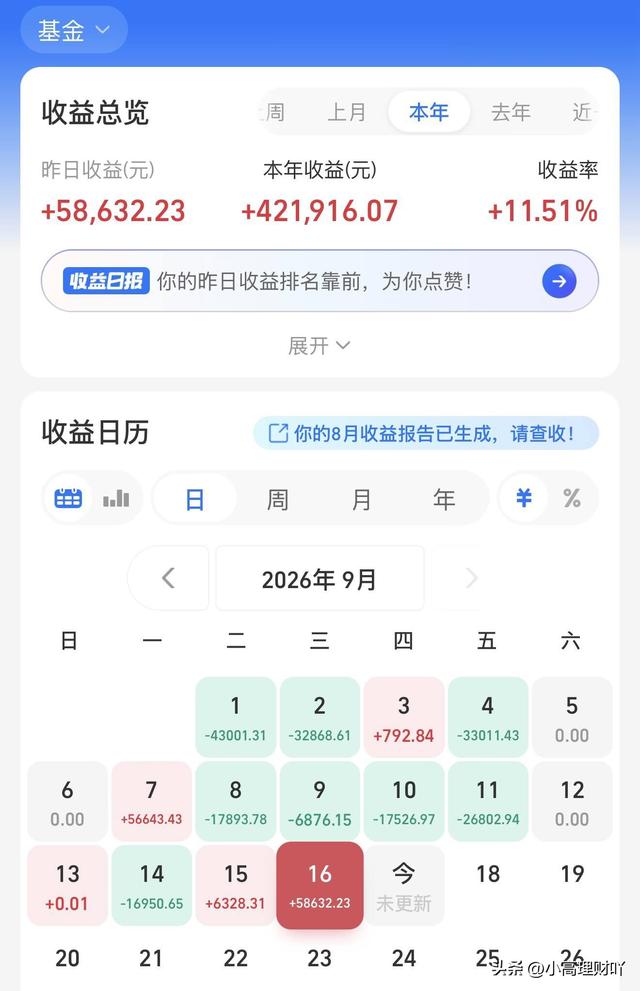Open the 8月收益报告 link

425,434
